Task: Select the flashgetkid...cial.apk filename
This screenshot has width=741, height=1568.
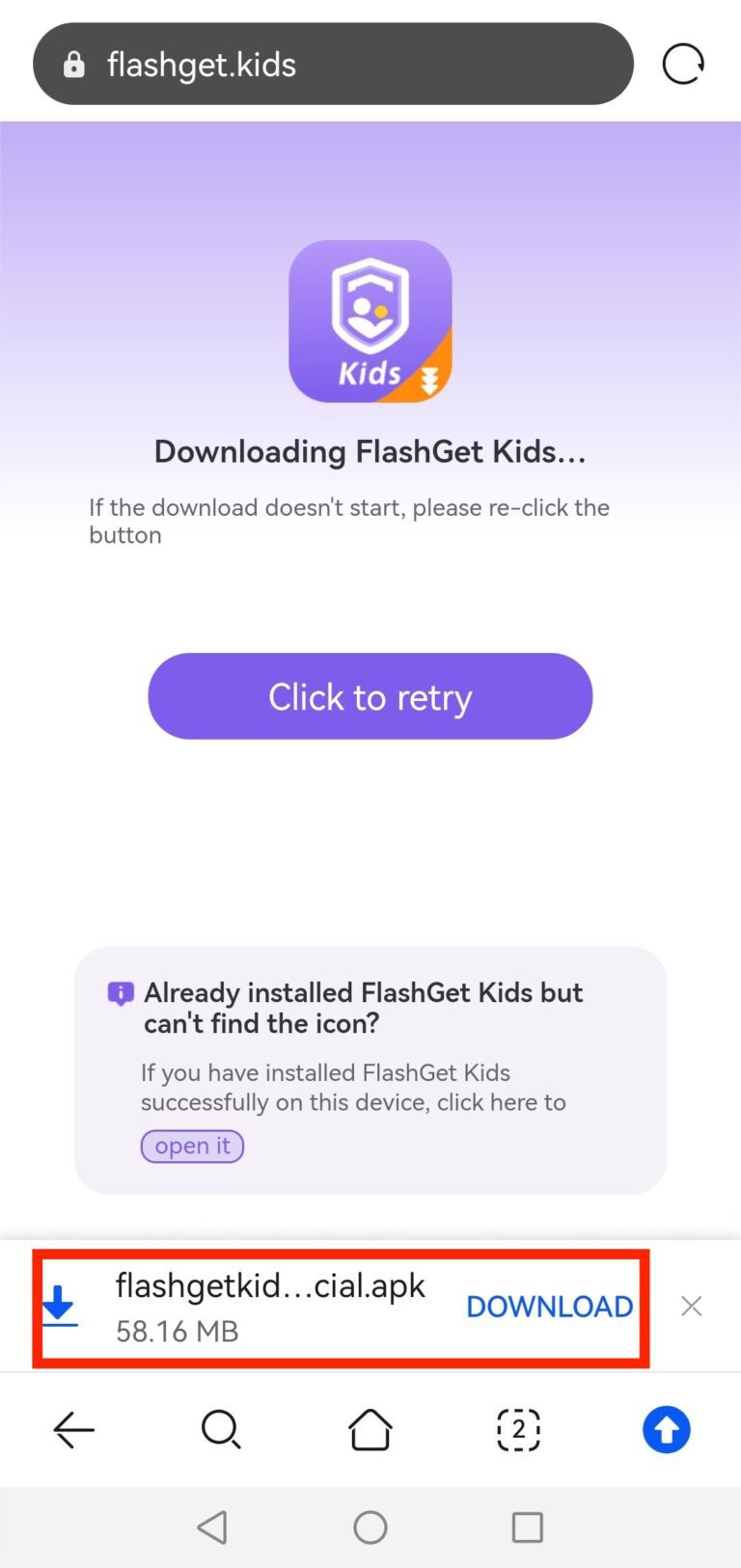Action: pos(270,1284)
